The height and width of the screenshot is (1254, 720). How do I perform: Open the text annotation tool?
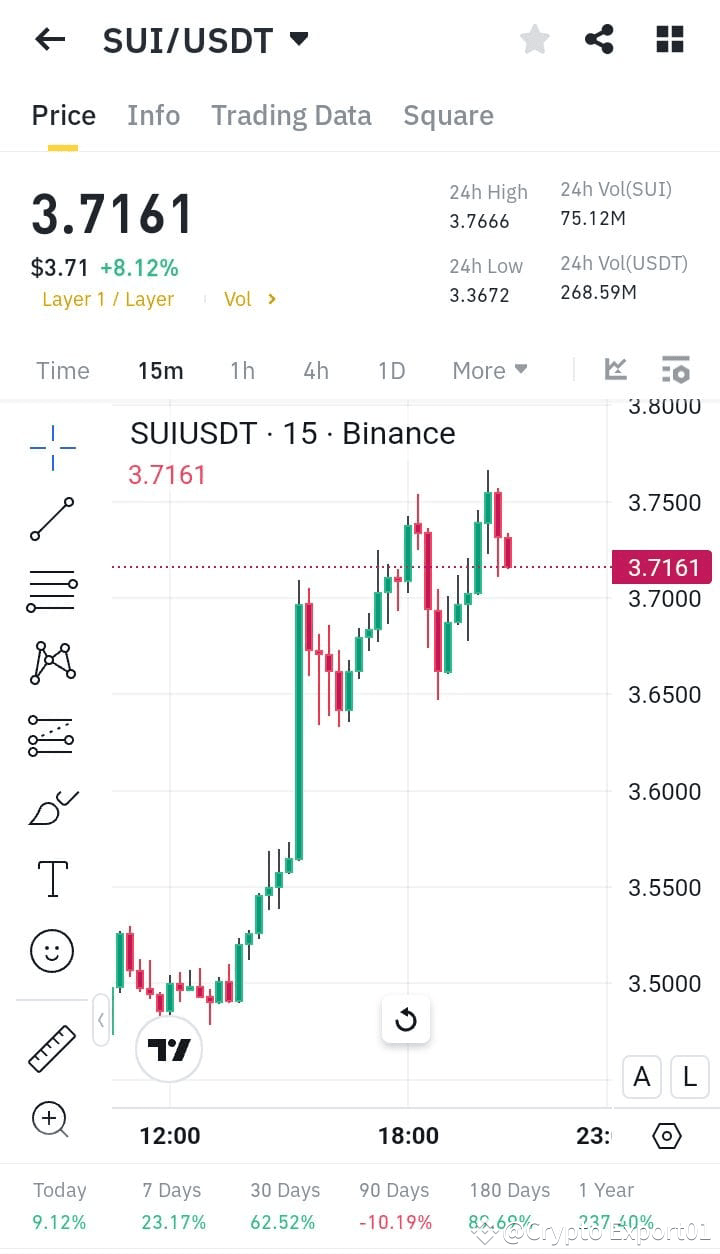point(52,878)
